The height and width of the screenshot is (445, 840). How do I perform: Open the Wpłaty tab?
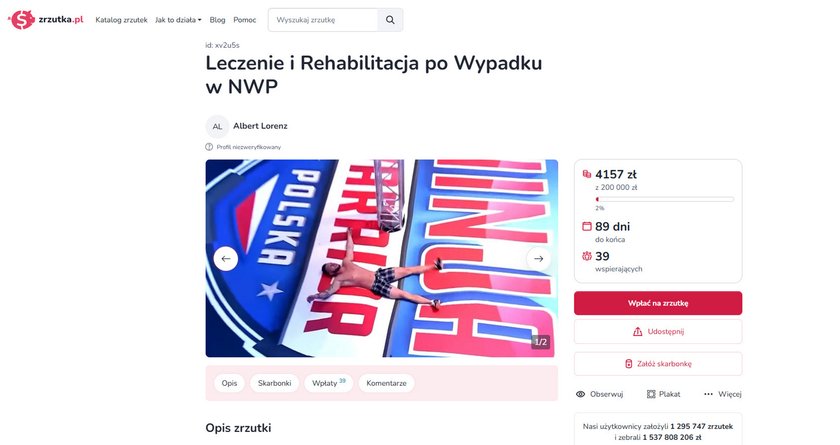click(x=328, y=383)
